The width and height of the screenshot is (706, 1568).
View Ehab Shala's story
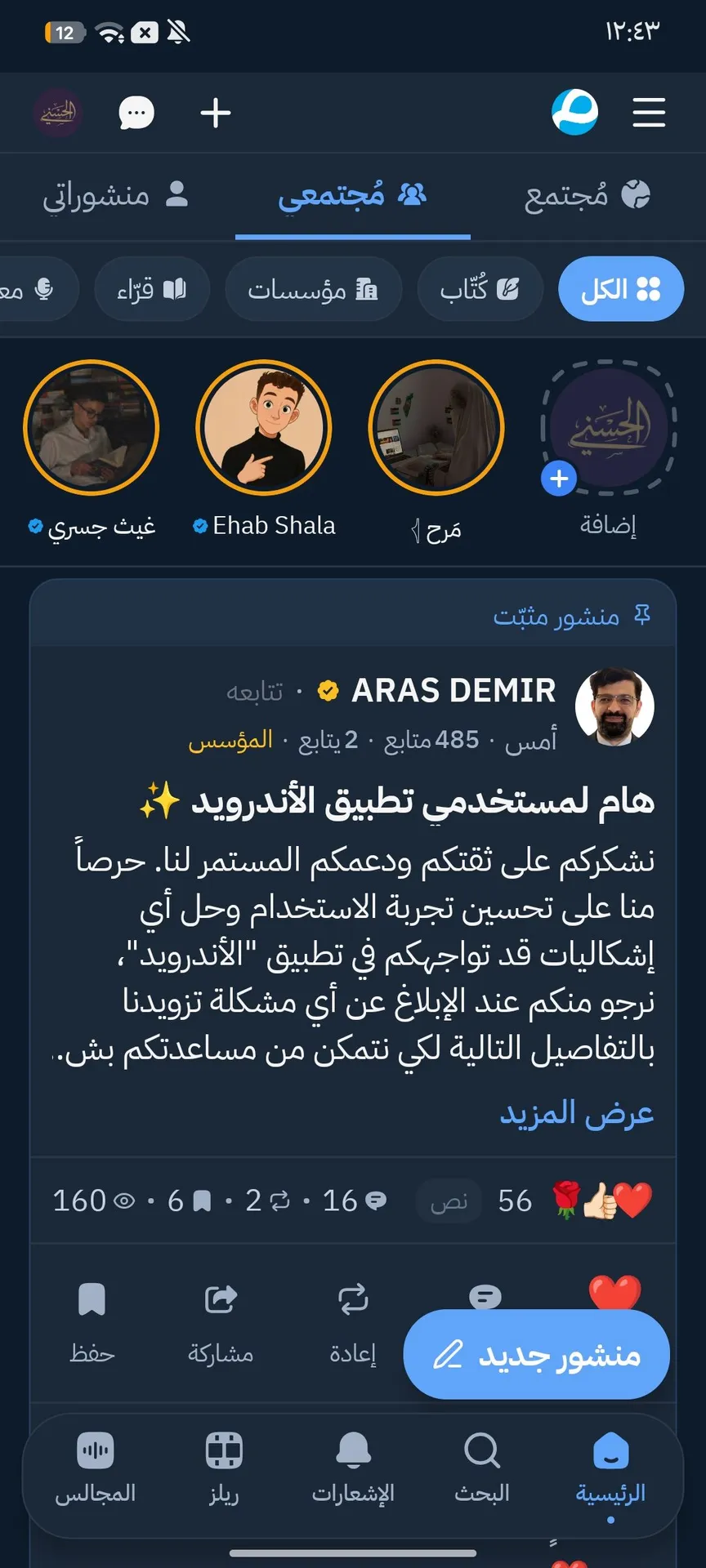[x=264, y=429]
